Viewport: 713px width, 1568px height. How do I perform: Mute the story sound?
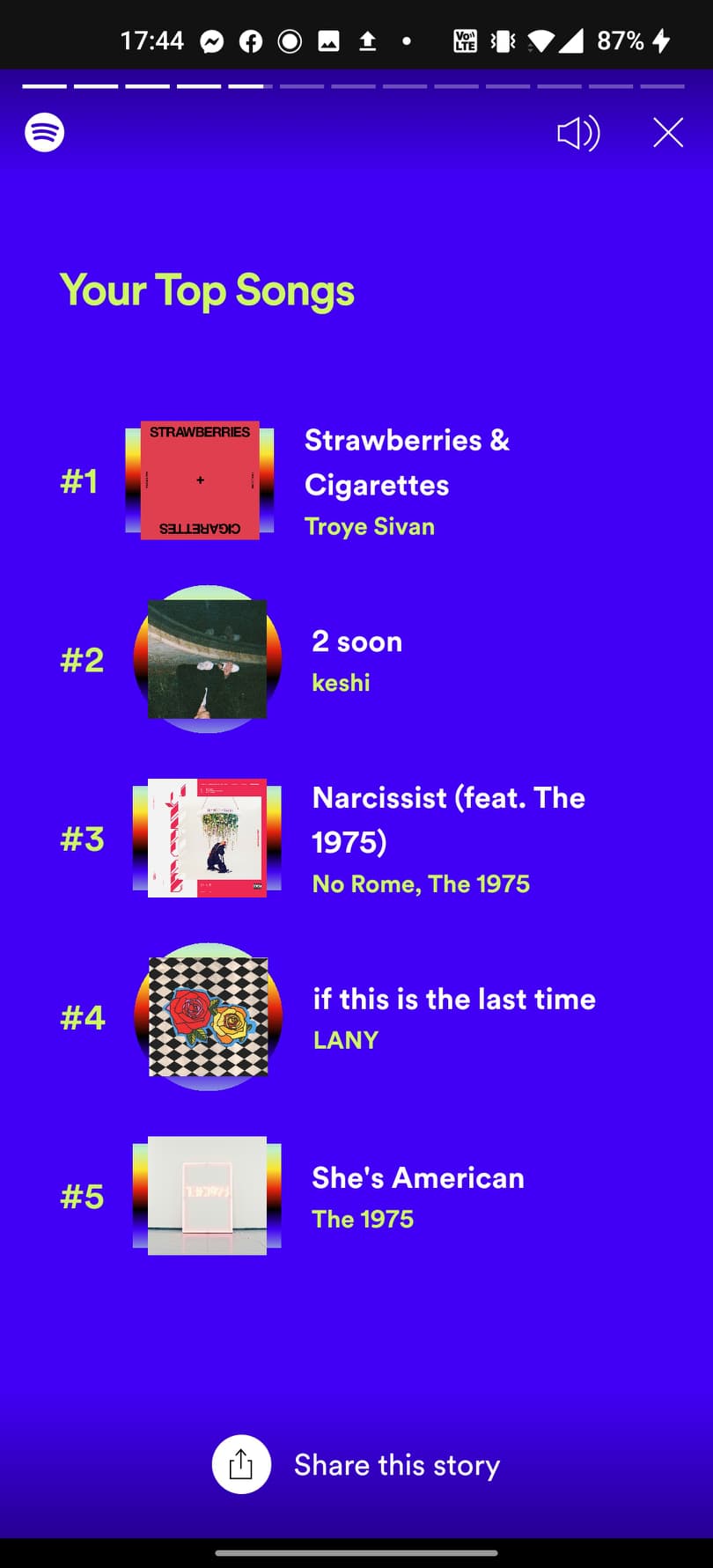tap(578, 134)
